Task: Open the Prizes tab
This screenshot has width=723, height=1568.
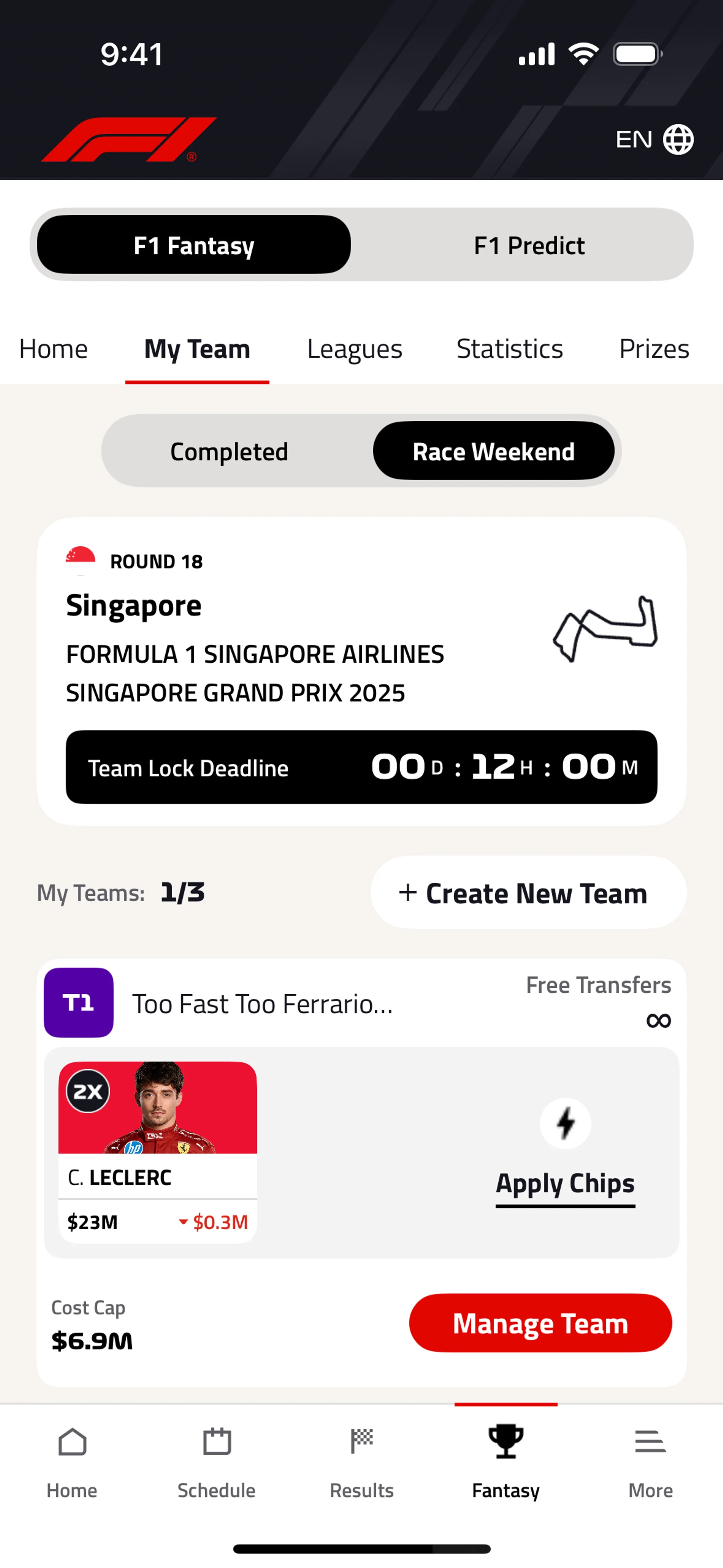Action: point(654,349)
